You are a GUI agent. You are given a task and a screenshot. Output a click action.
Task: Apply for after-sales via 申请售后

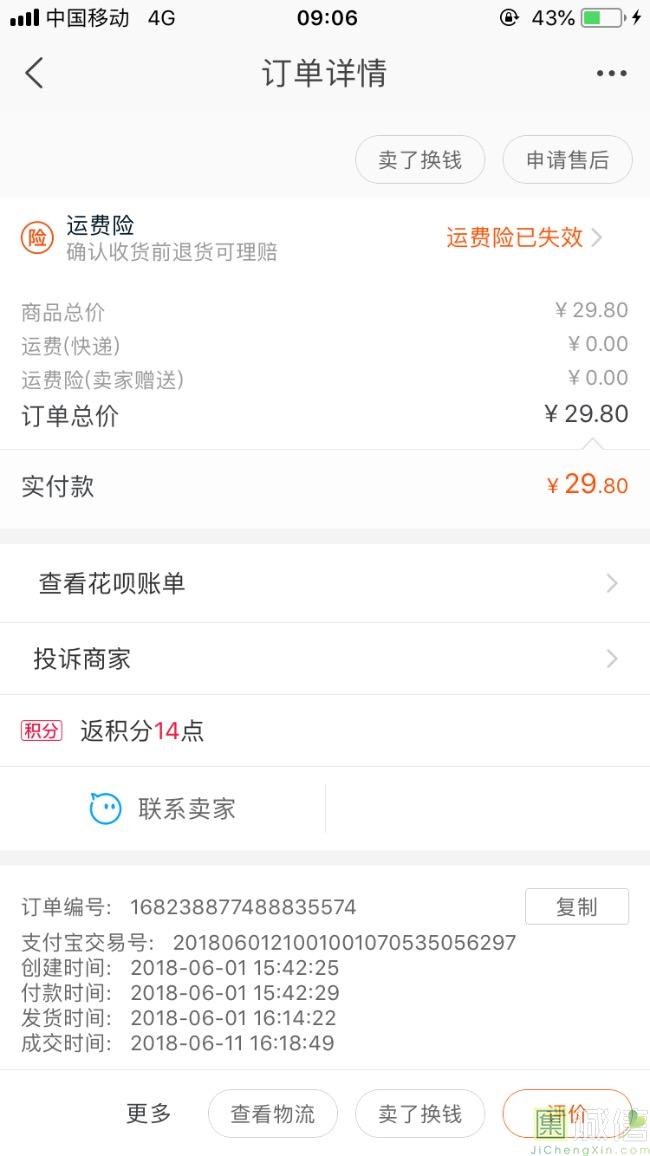point(567,160)
